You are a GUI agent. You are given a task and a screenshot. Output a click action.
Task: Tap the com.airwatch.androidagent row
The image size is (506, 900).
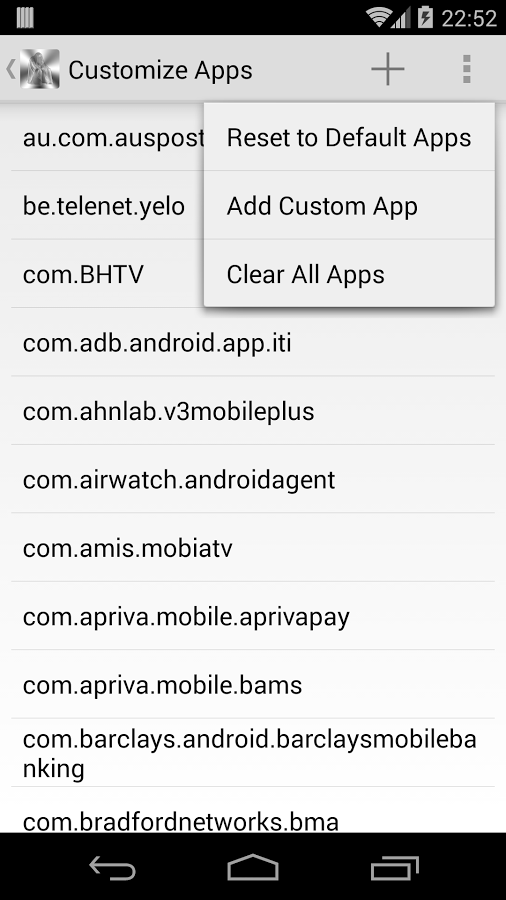coord(252,479)
